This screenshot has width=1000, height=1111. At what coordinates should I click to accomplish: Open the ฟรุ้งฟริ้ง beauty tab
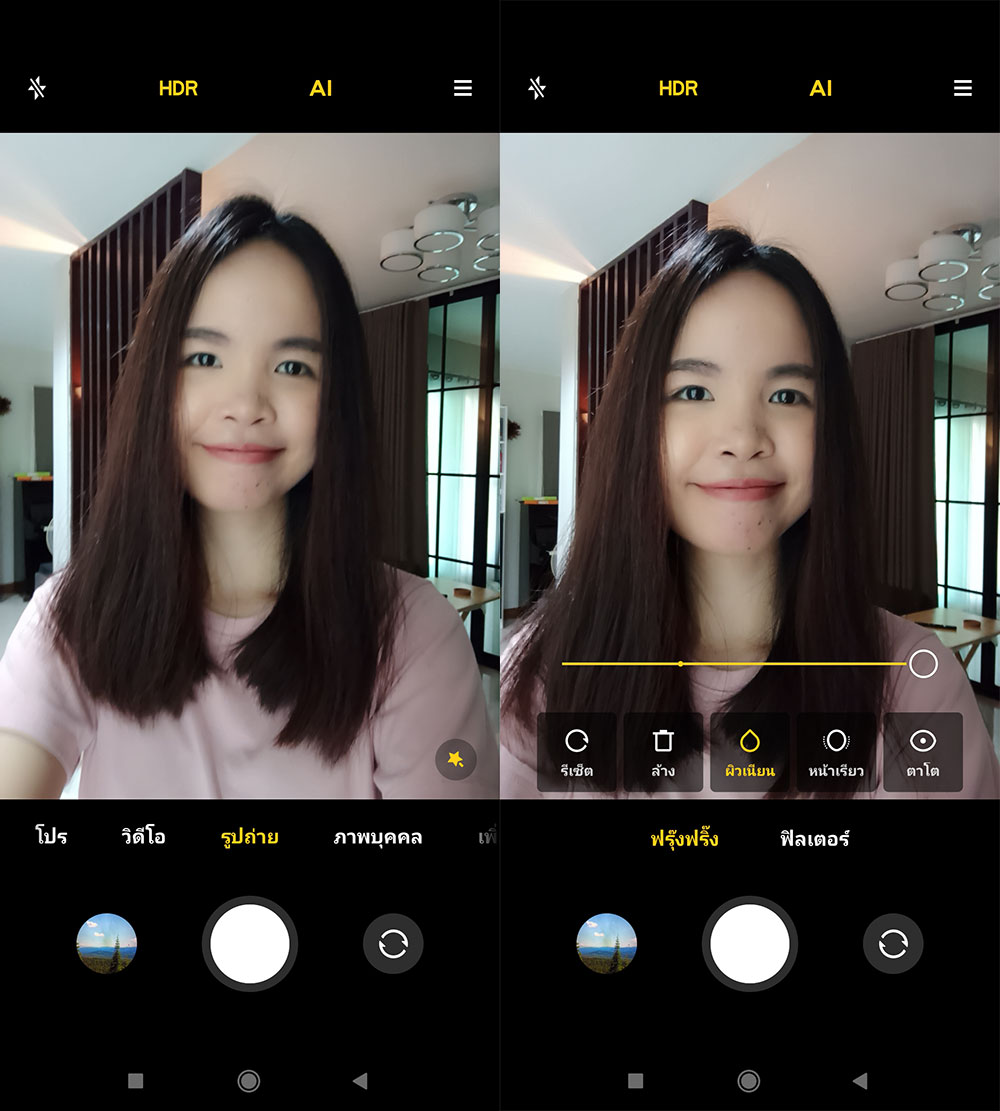(684, 839)
